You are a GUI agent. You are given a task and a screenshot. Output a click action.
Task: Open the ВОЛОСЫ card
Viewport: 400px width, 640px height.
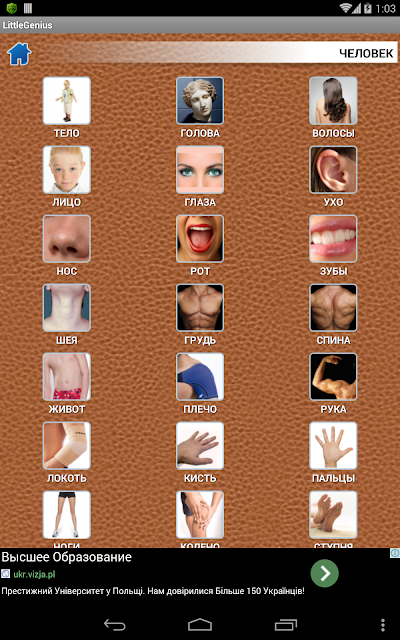333,101
